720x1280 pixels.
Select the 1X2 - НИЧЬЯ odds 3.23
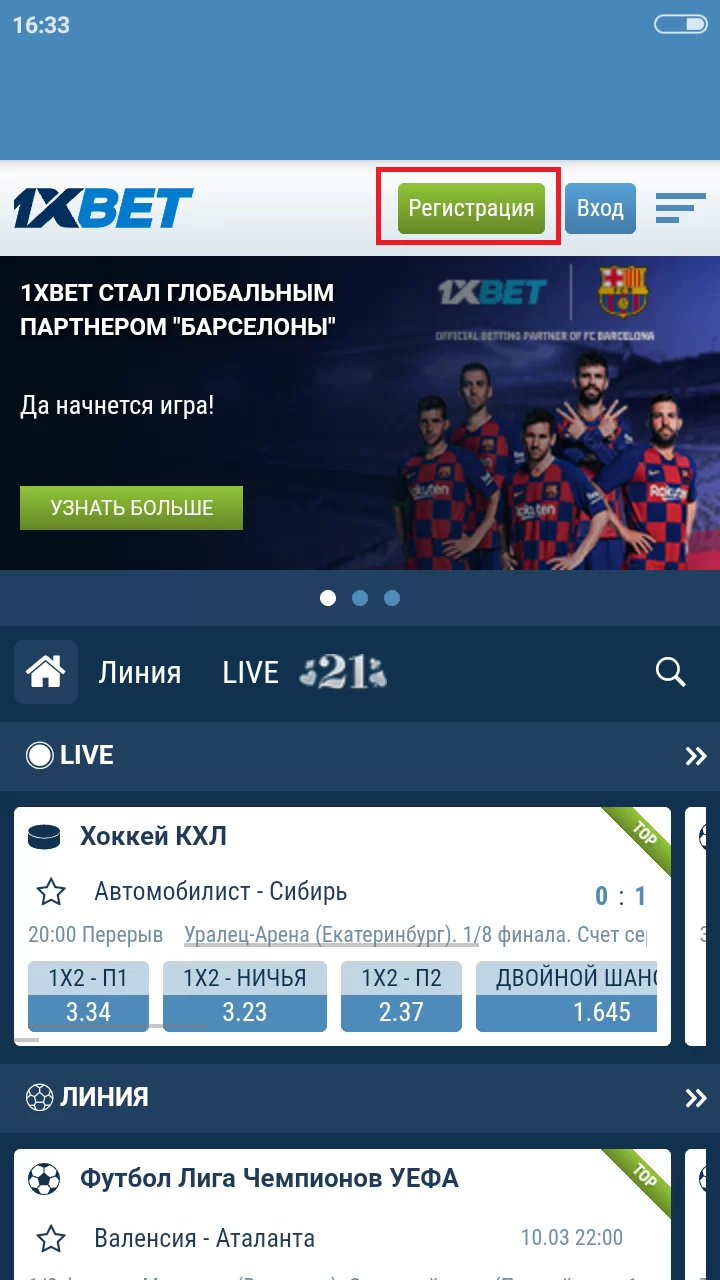(x=245, y=1012)
